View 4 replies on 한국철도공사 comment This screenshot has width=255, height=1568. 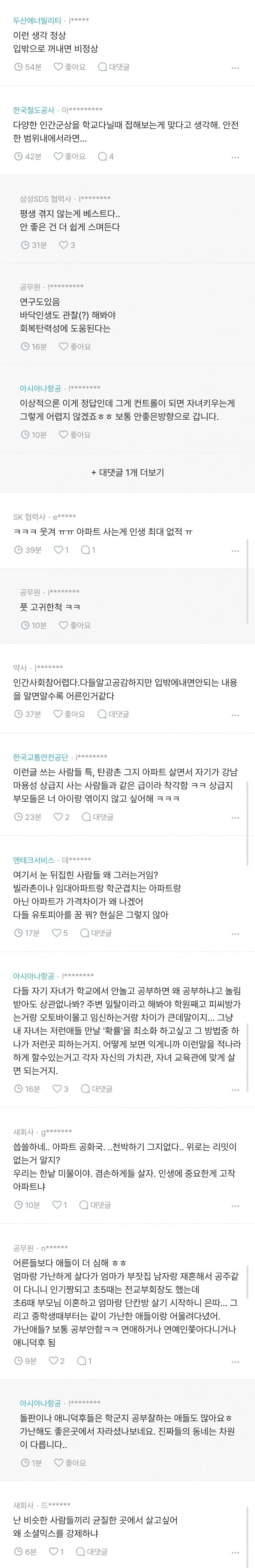106,156
